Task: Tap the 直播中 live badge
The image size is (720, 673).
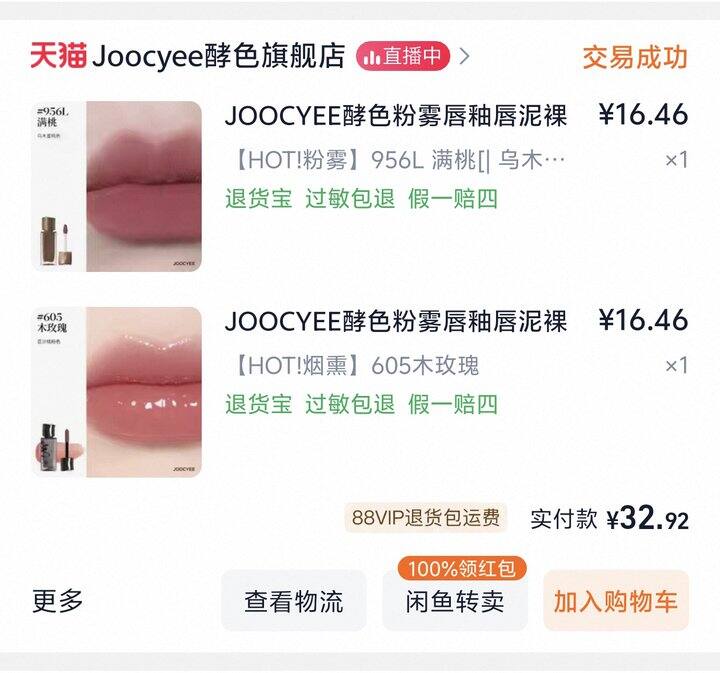Action: [x=403, y=56]
